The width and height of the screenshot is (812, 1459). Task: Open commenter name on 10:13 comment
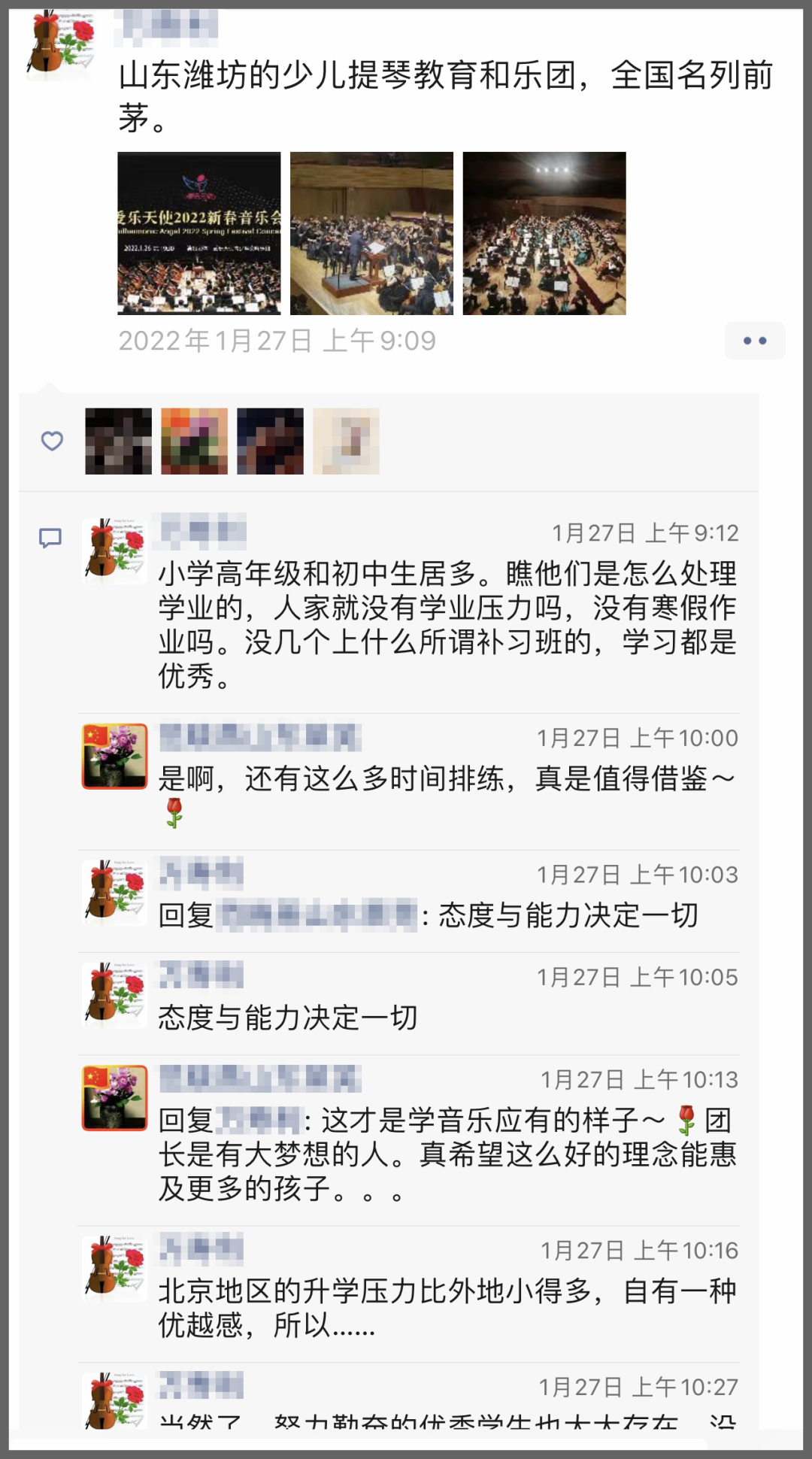coord(260,1078)
